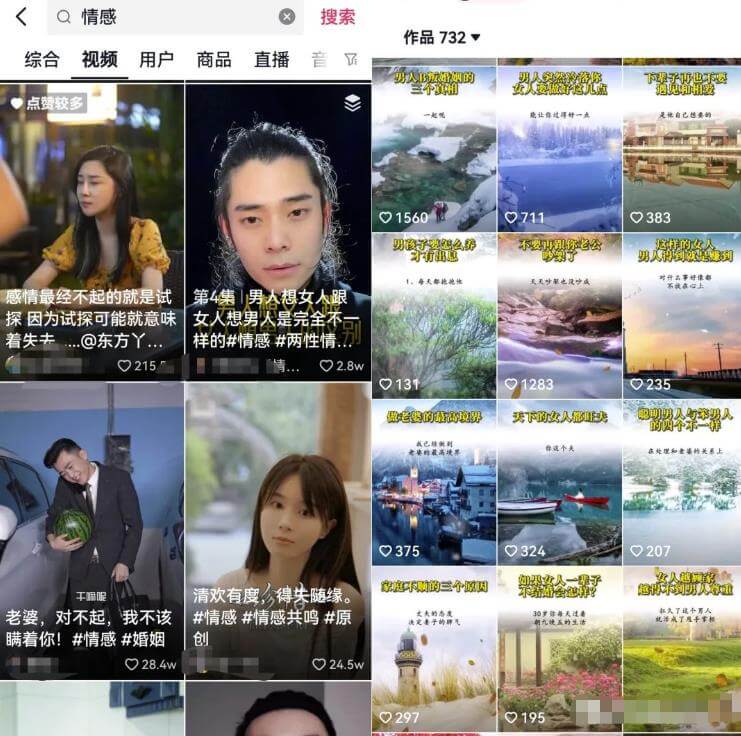Play the video 老婆，对不起，我不该瞒着你
Viewport: 741px width, 736px height.
92,530
